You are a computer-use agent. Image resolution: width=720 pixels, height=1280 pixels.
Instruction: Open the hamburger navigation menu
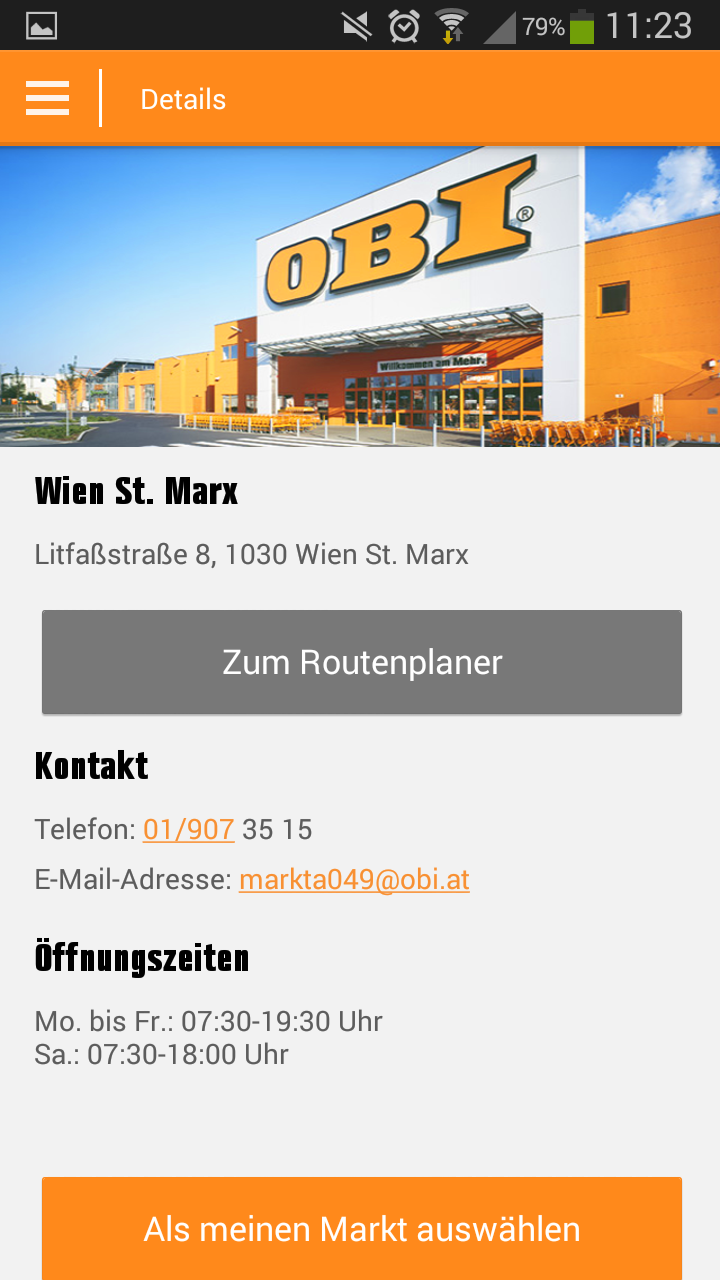(47, 99)
